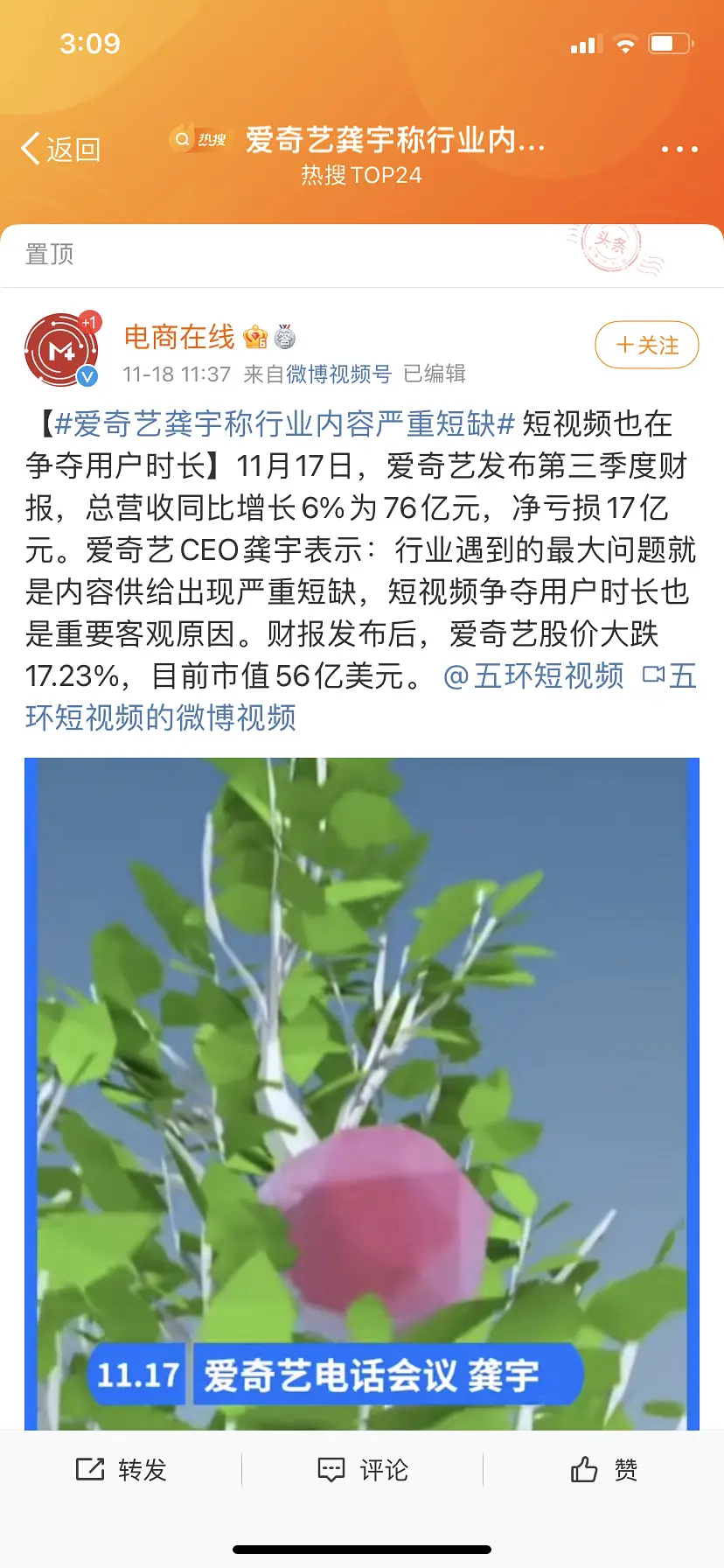This screenshot has width=724, height=1568.
Task: Open 电商在线 profile avatar
Action: tap(60, 350)
